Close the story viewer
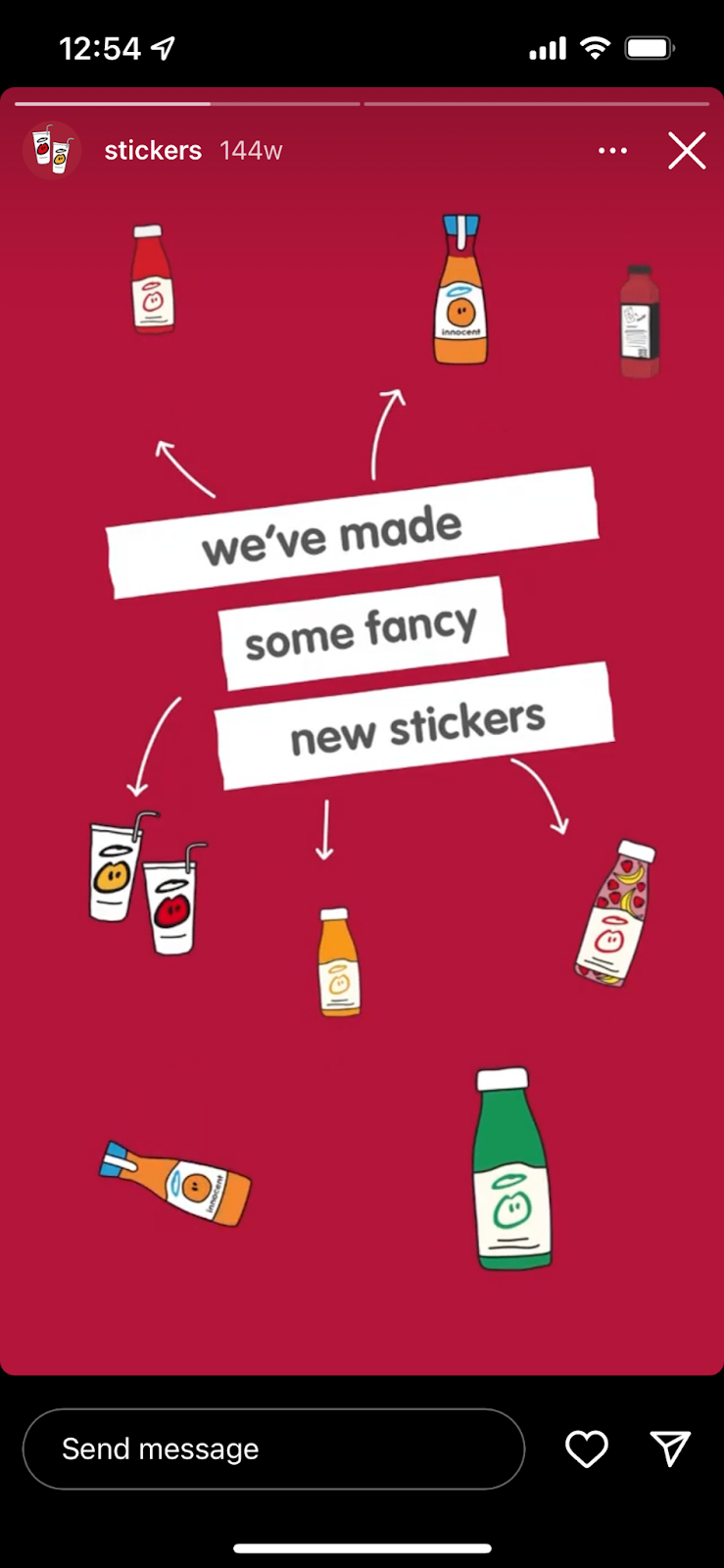This screenshot has height=1568, width=724. (687, 151)
